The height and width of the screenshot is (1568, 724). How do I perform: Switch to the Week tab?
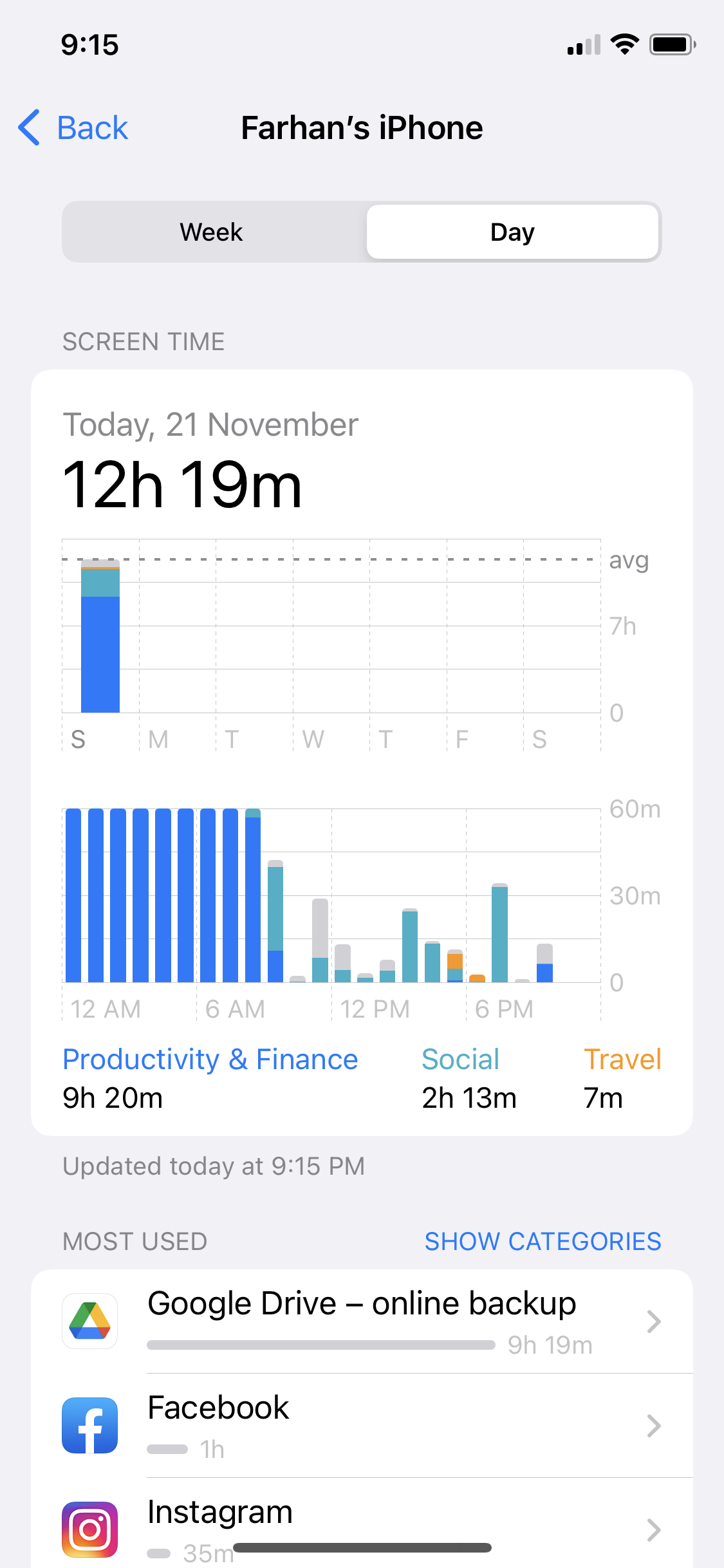(211, 232)
